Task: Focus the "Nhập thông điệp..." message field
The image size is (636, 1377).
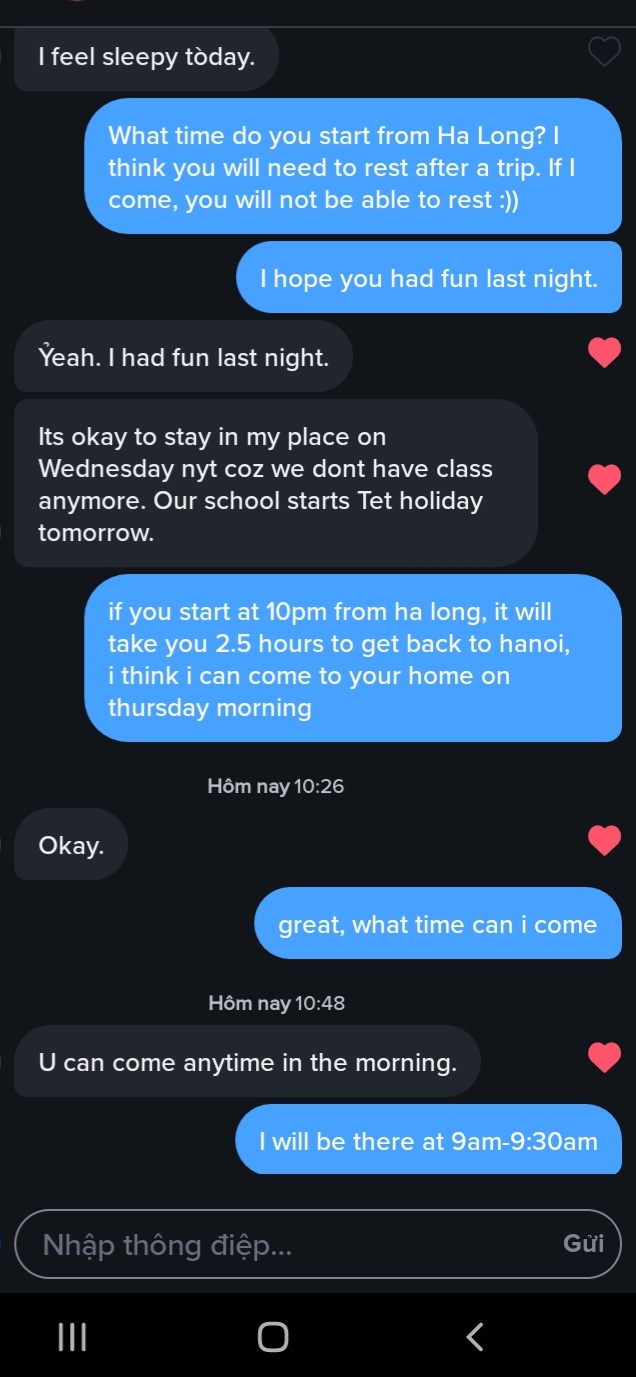Action: click(x=290, y=1245)
